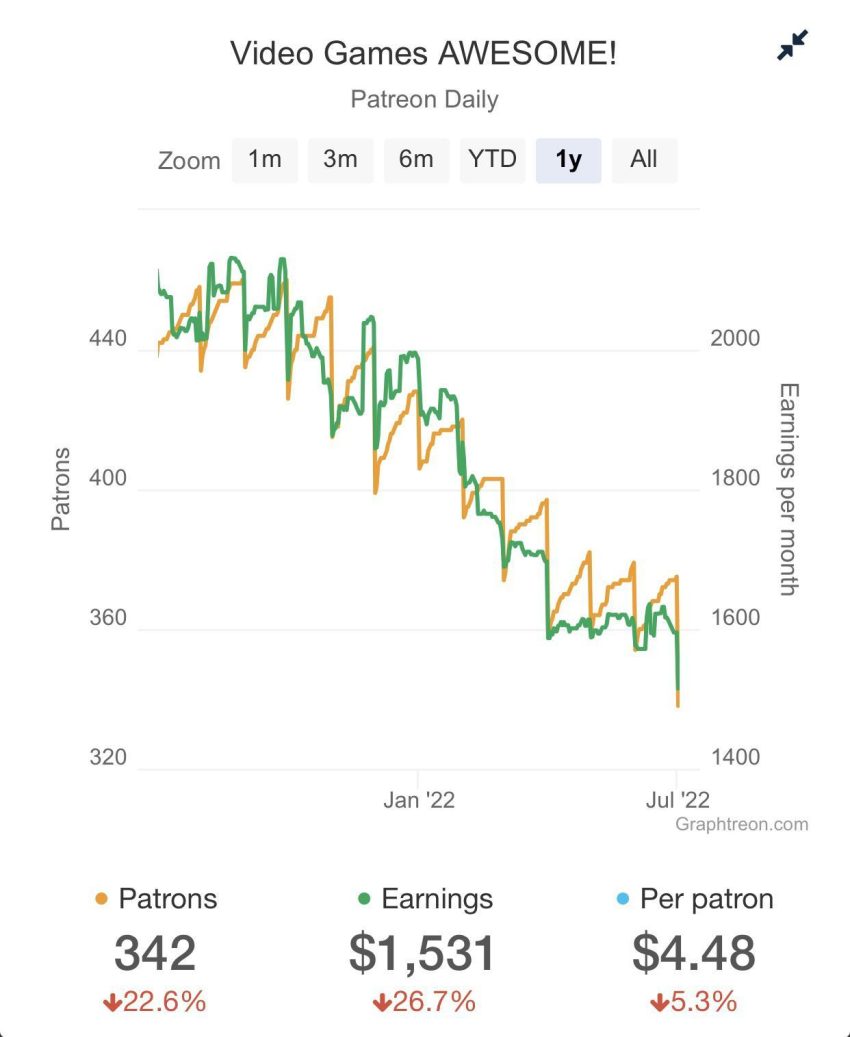Click the Jan '22 axis label
Image resolution: width=850 pixels, height=1037 pixels.
click(x=419, y=799)
